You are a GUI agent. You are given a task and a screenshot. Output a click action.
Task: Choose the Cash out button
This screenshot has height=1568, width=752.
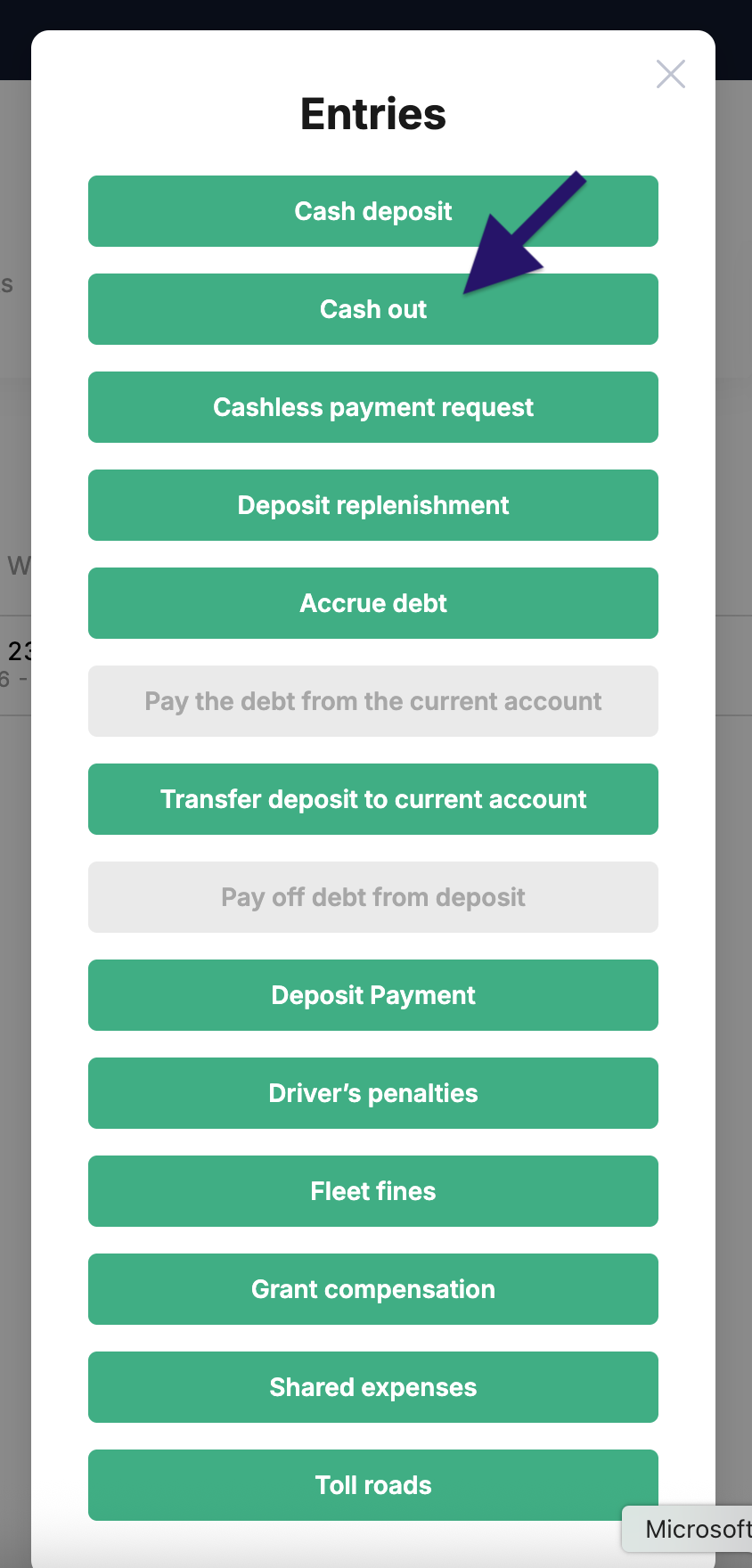pyautogui.click(x=373, y=309)
